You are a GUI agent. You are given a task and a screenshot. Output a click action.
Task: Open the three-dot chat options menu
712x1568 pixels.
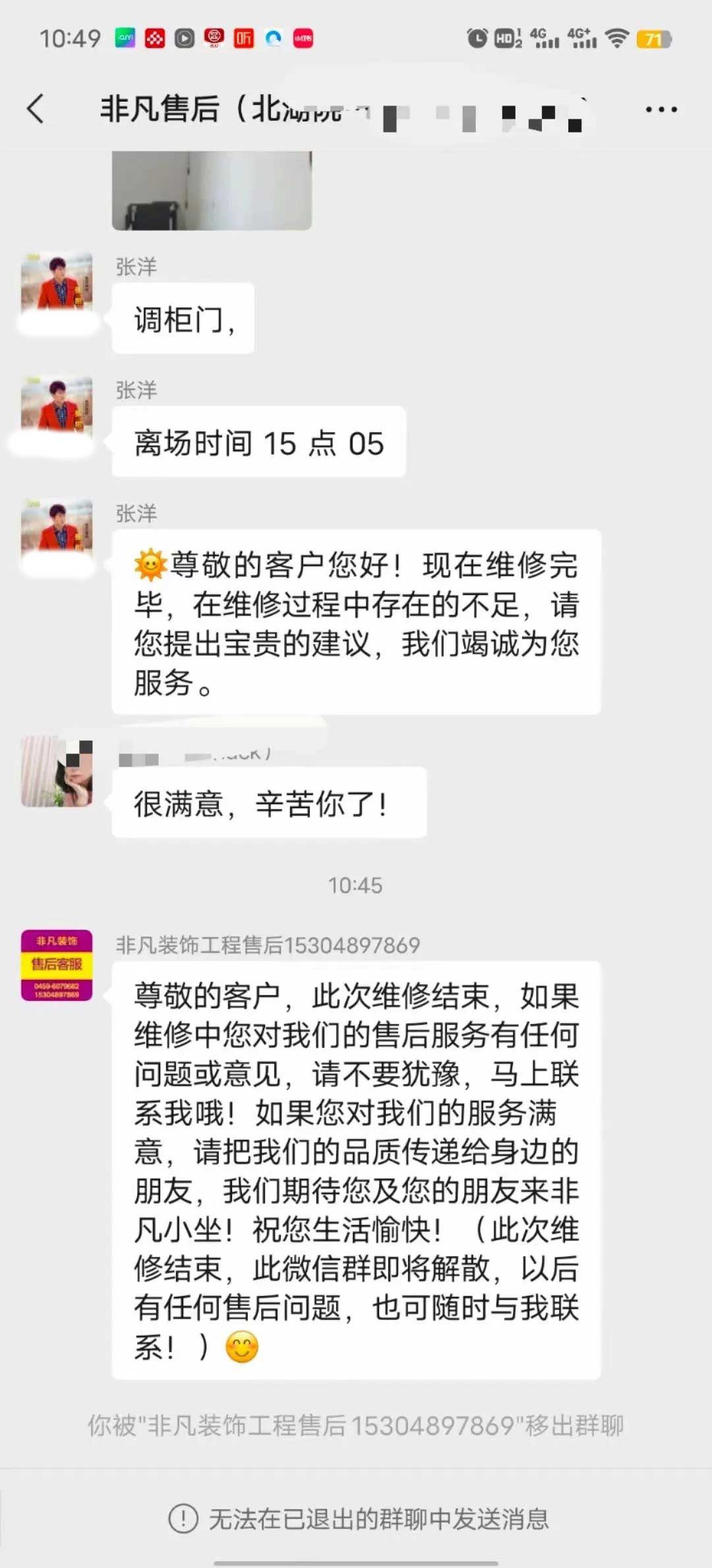click(661, 110)
